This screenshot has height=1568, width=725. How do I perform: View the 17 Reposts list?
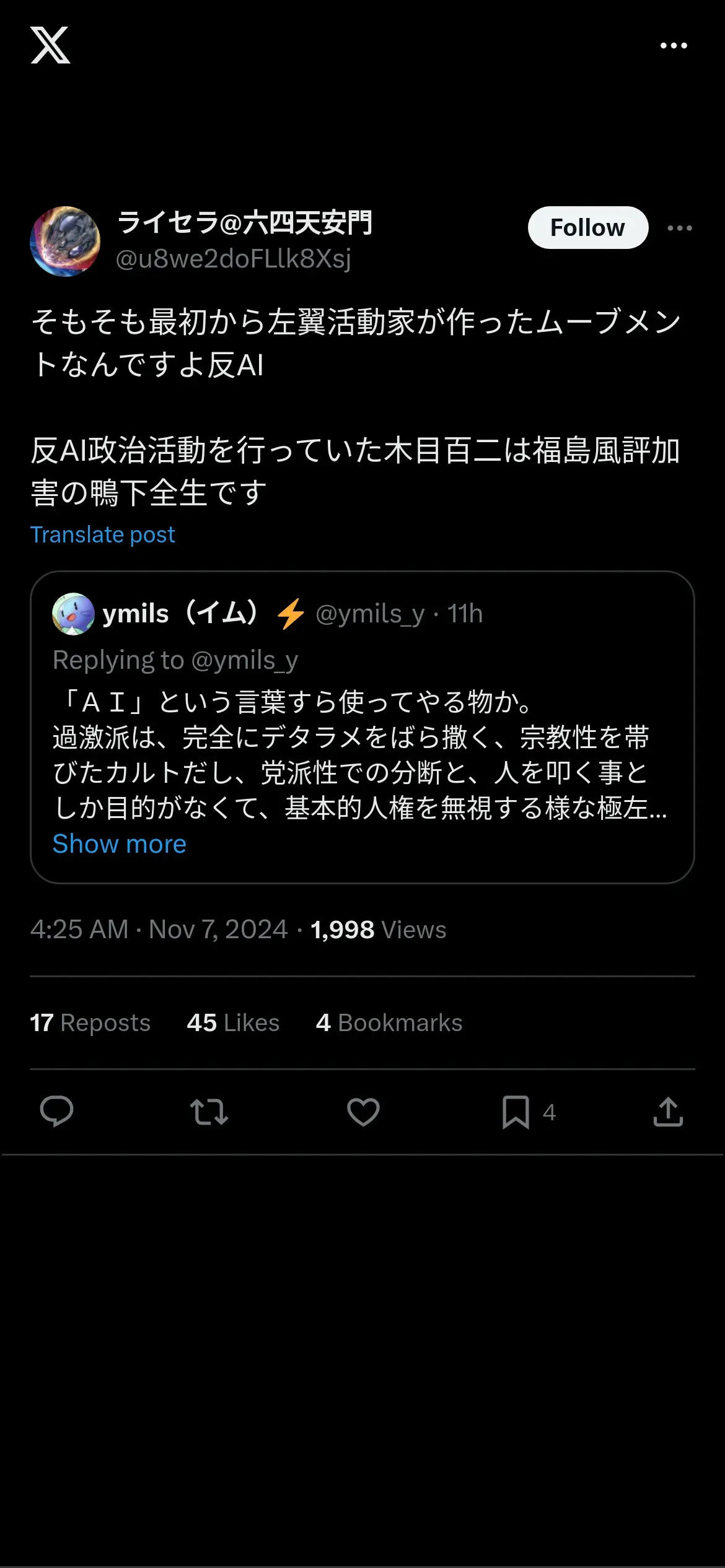point(90,1023)
